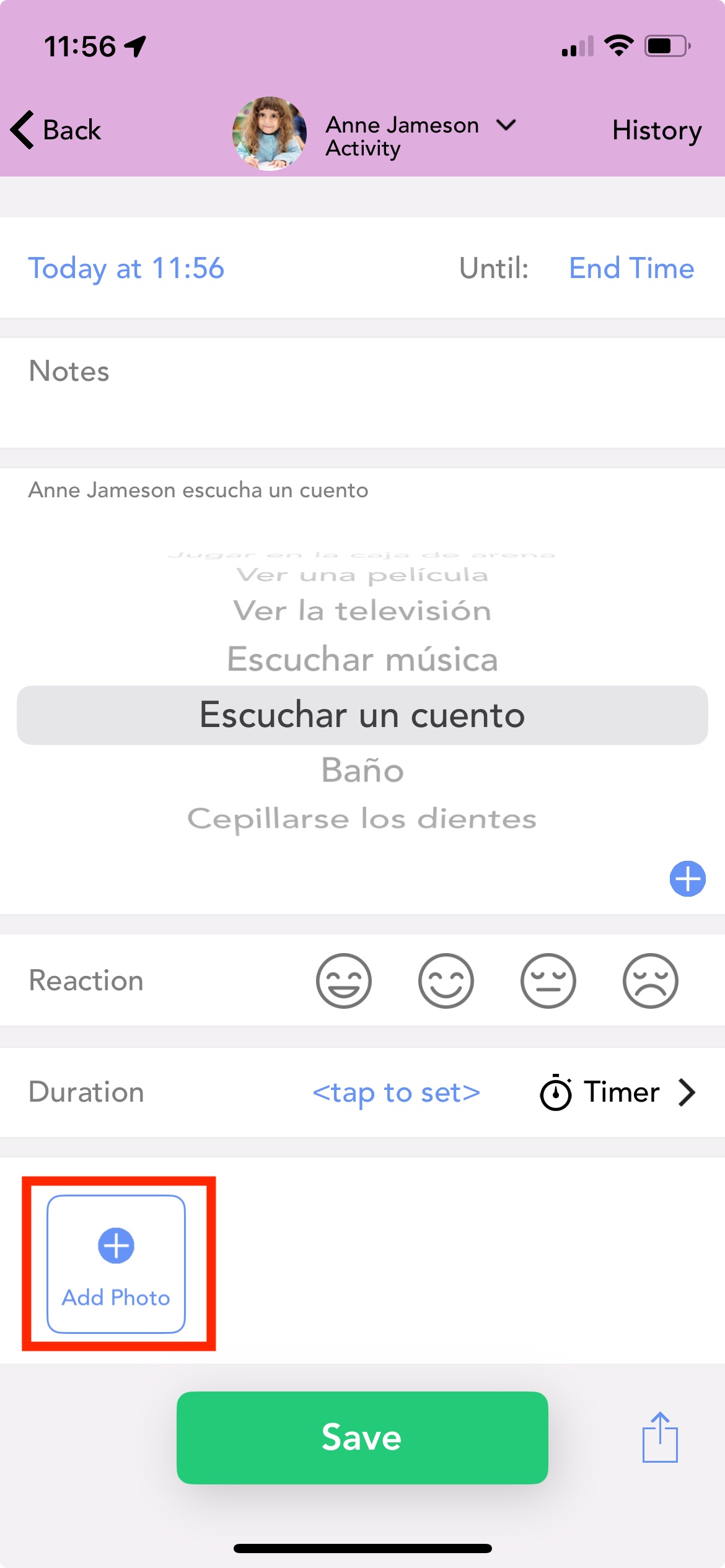Pick the neutral face reaction

tap(548, 981)
